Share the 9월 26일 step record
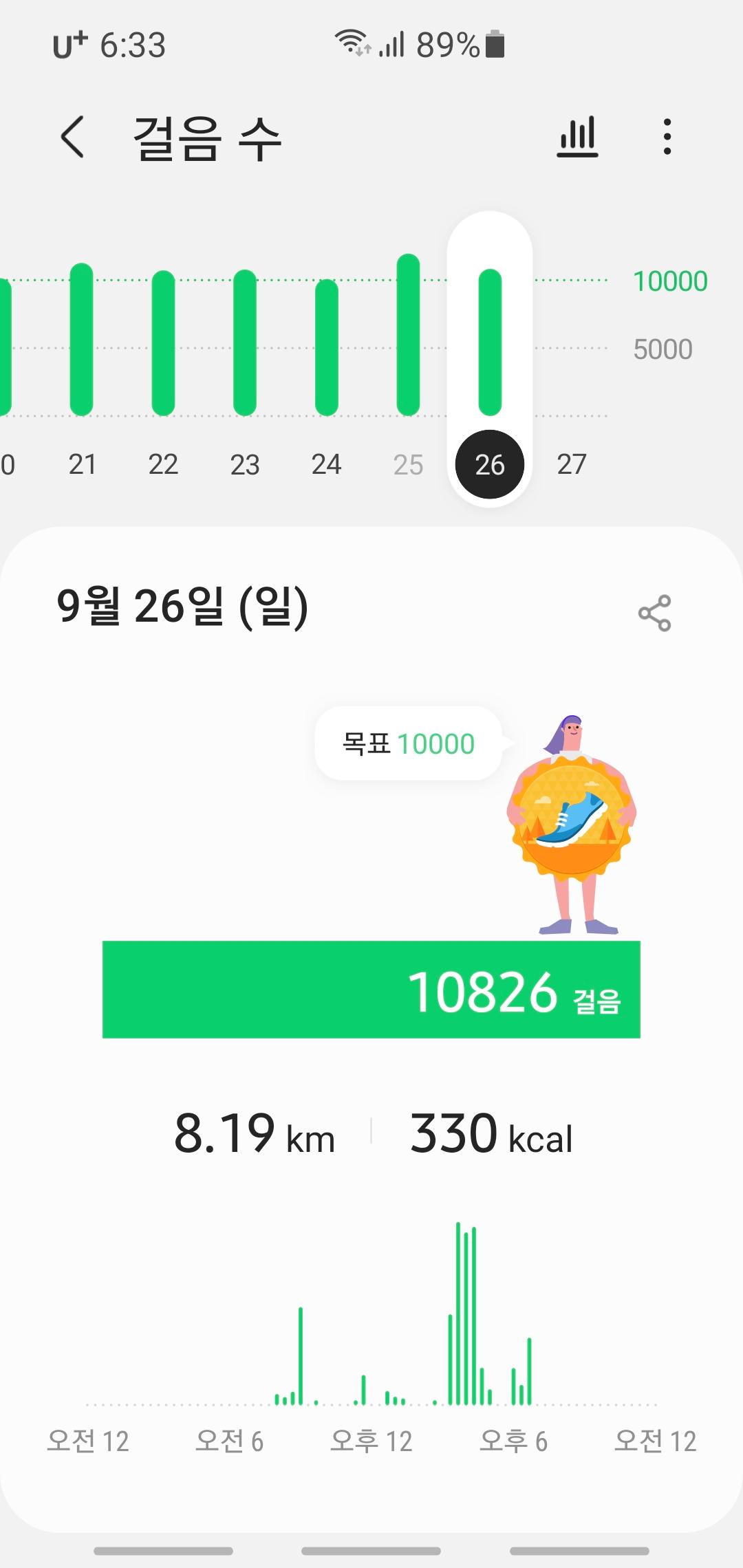Screen dimensions: 743x1568 pos(654,613)
